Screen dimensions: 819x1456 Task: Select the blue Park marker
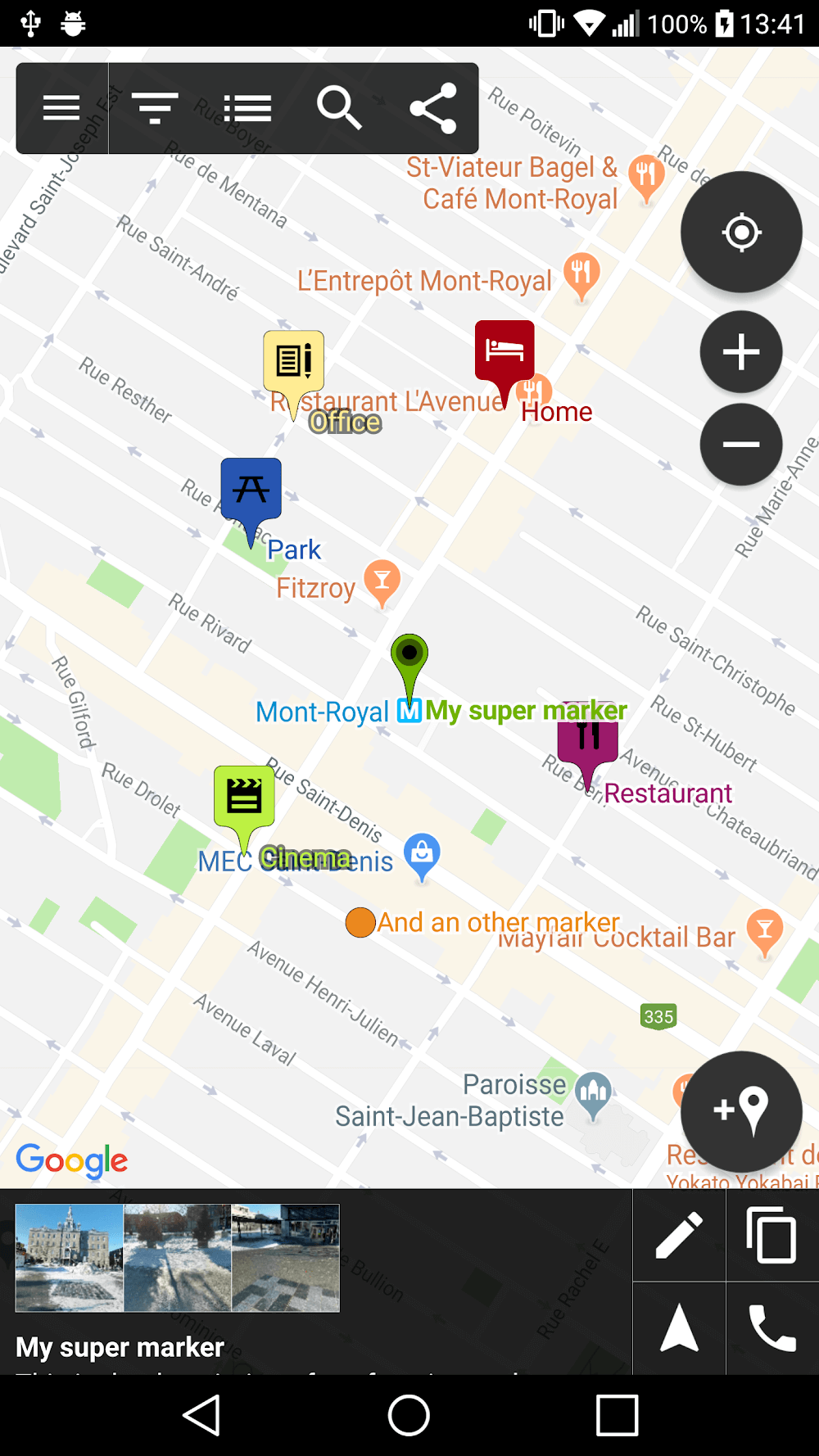(x=251, y=491)
